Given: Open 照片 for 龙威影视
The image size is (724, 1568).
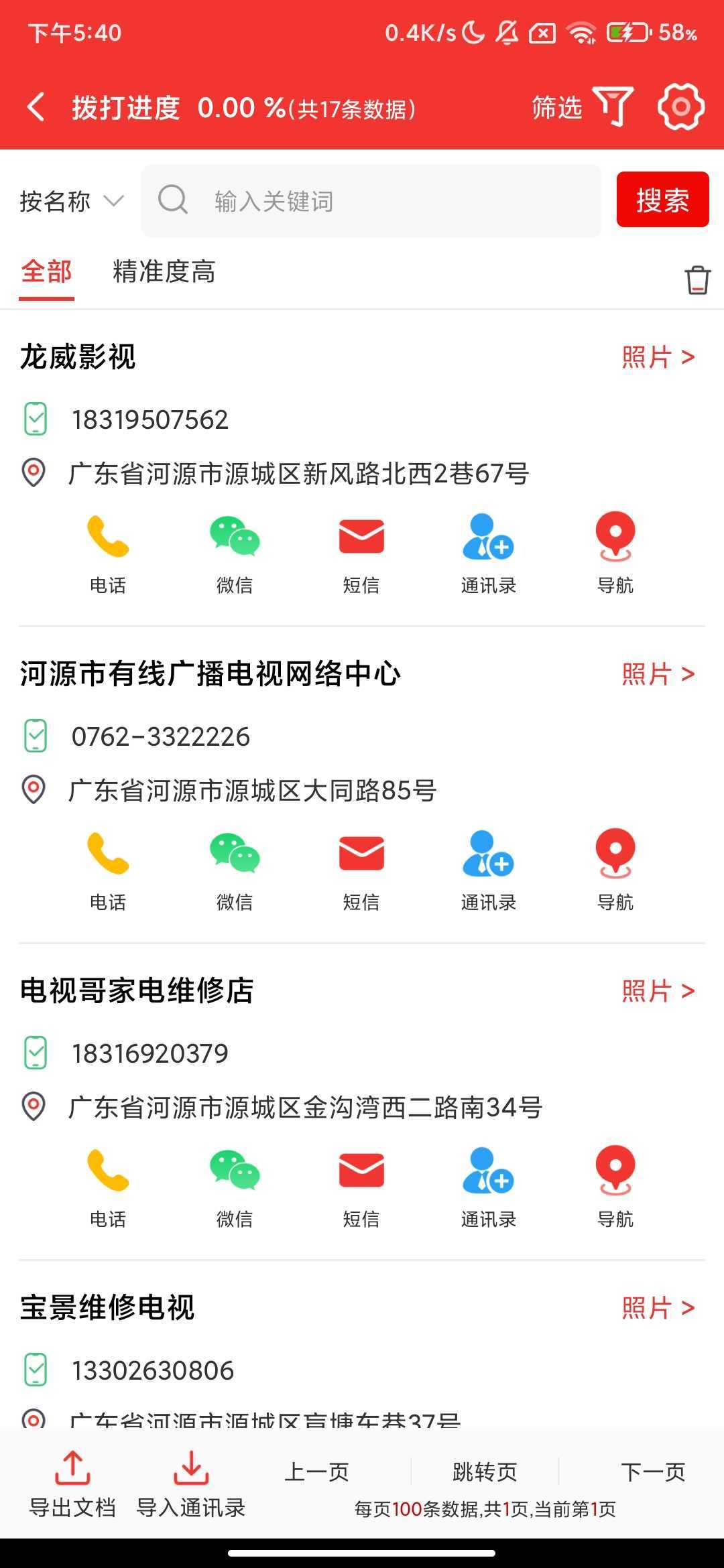Looking at the screenshot, I should tap(658, 357).
